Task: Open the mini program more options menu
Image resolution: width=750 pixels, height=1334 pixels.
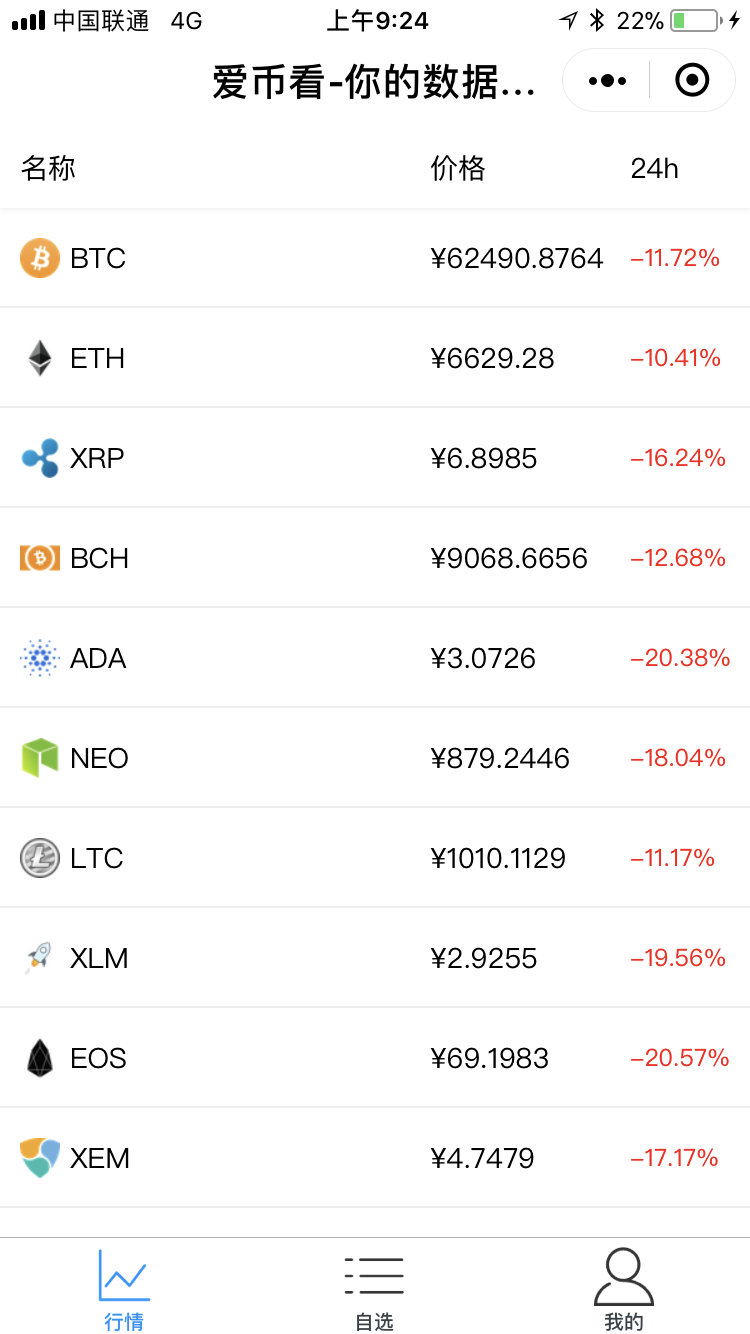Action: 607,80
